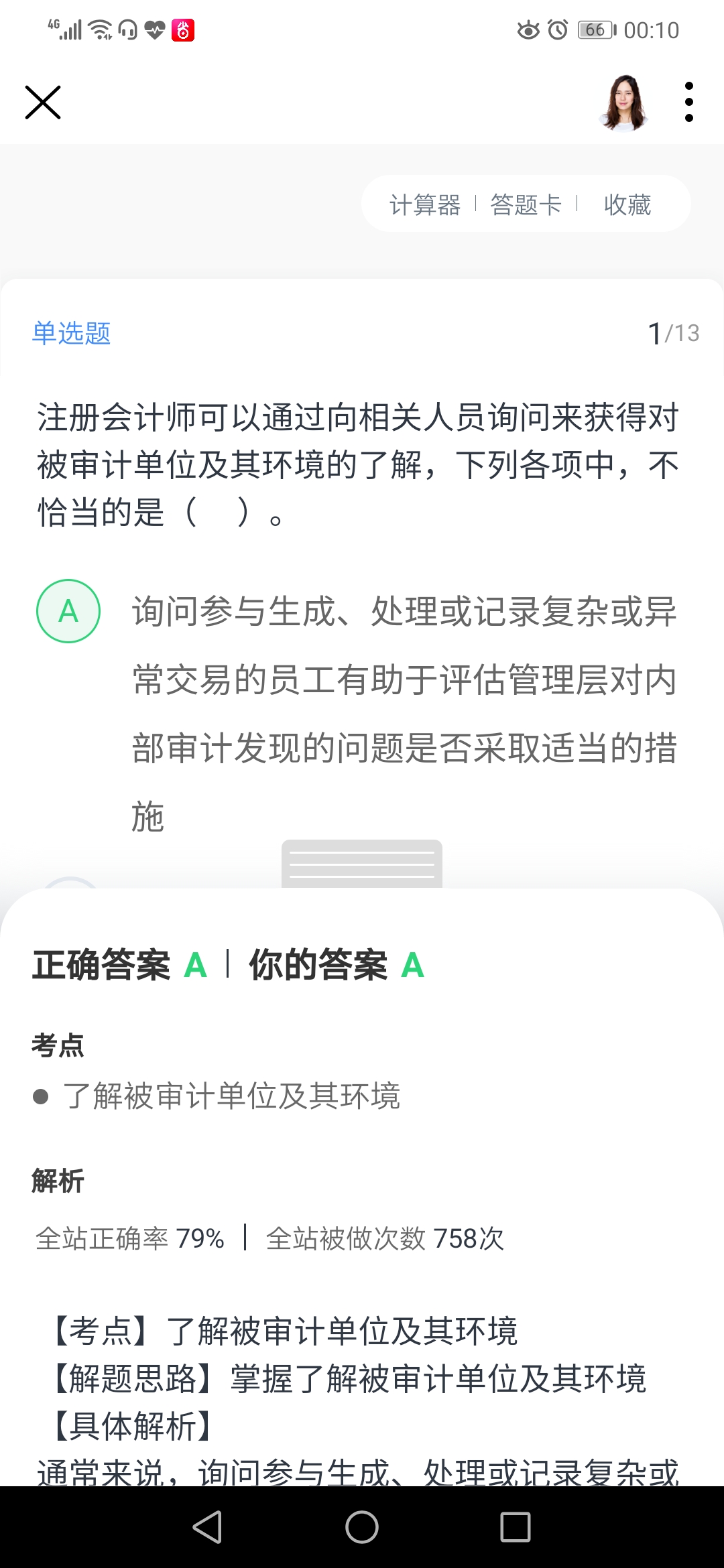This screenshot has width=724, height=1568.
Task: Open the three-dot overflow menu
Action: 688,103
